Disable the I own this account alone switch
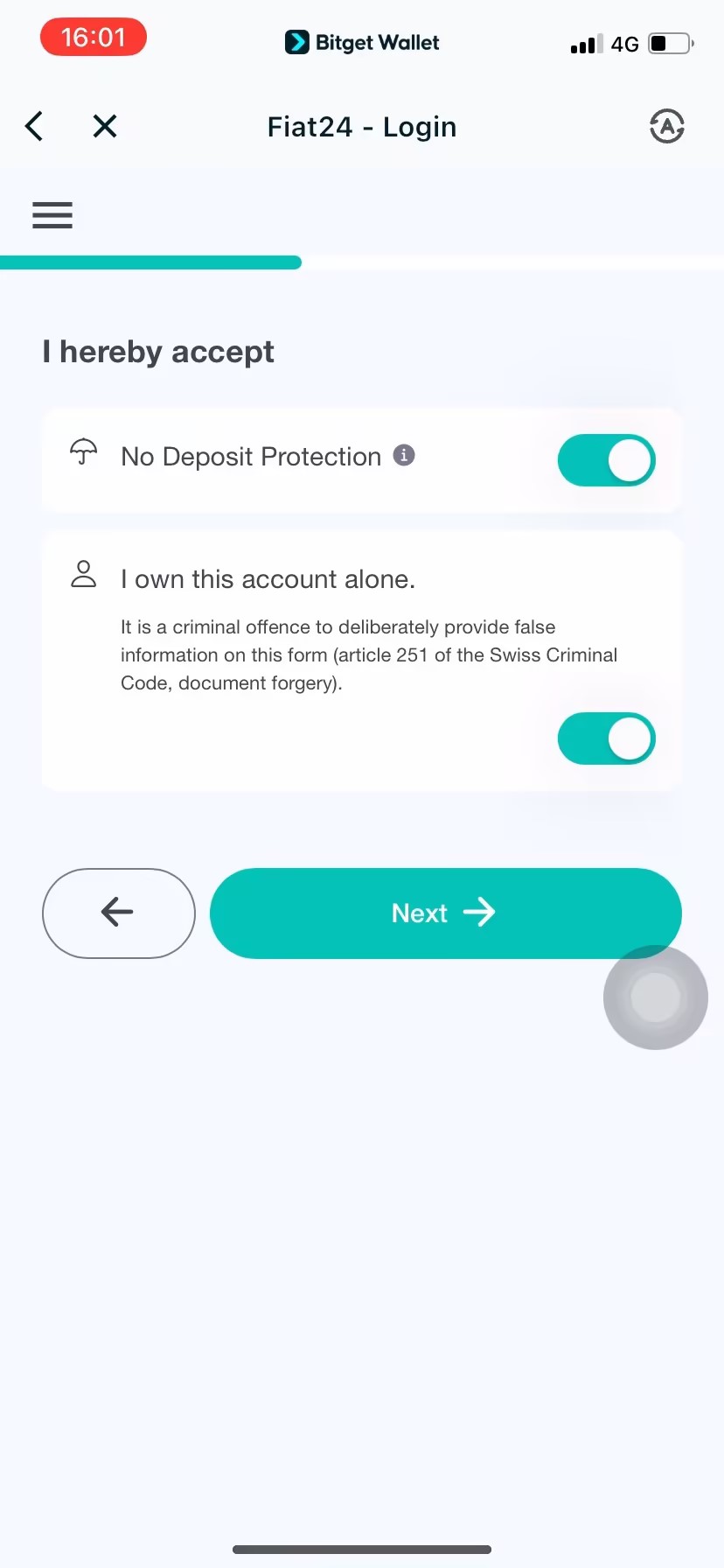Image resolution: width=724 pixels, height=1568 pixels. coord(606,738)
